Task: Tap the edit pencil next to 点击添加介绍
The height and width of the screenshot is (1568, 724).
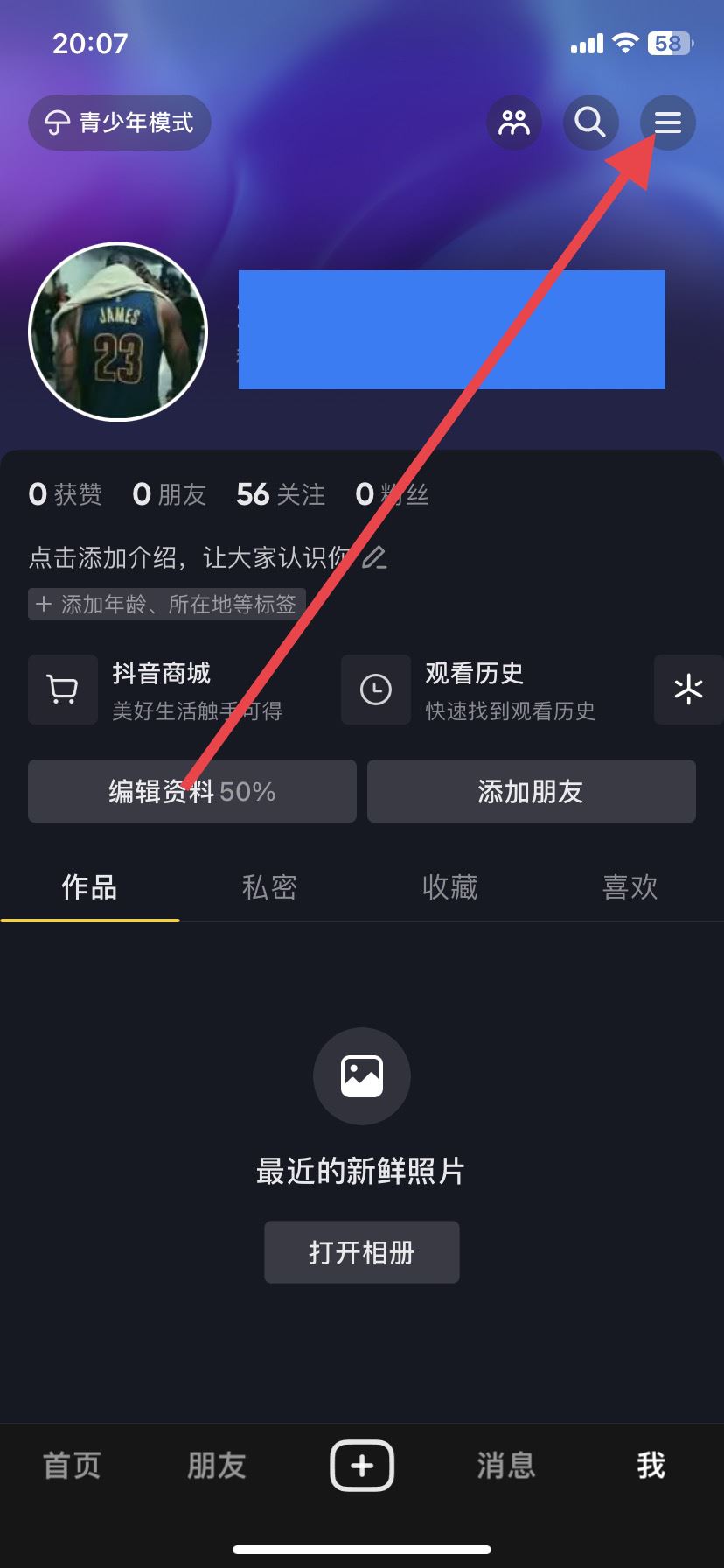Action: (x=376, y=557)
